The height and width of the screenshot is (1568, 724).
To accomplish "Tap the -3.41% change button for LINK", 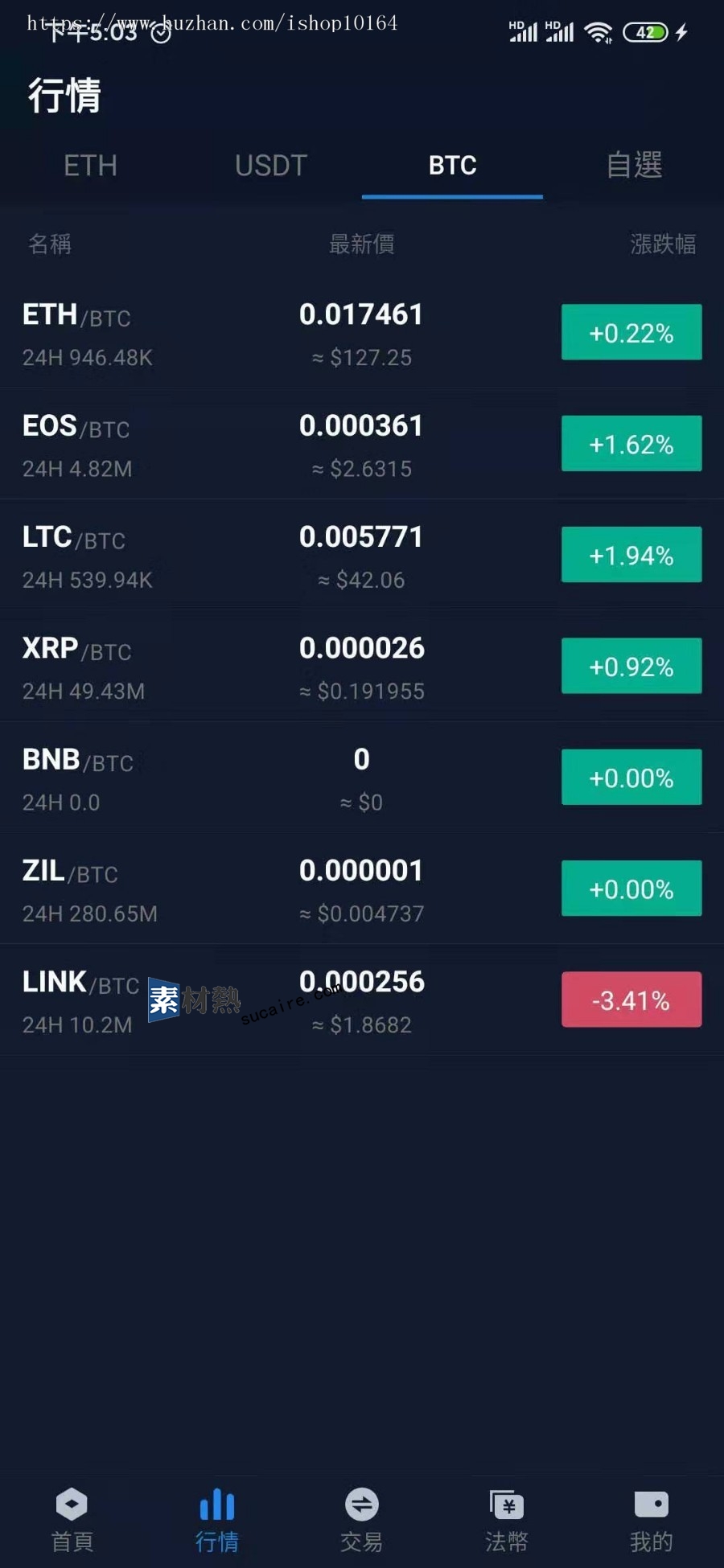I will tap(631, 999).
